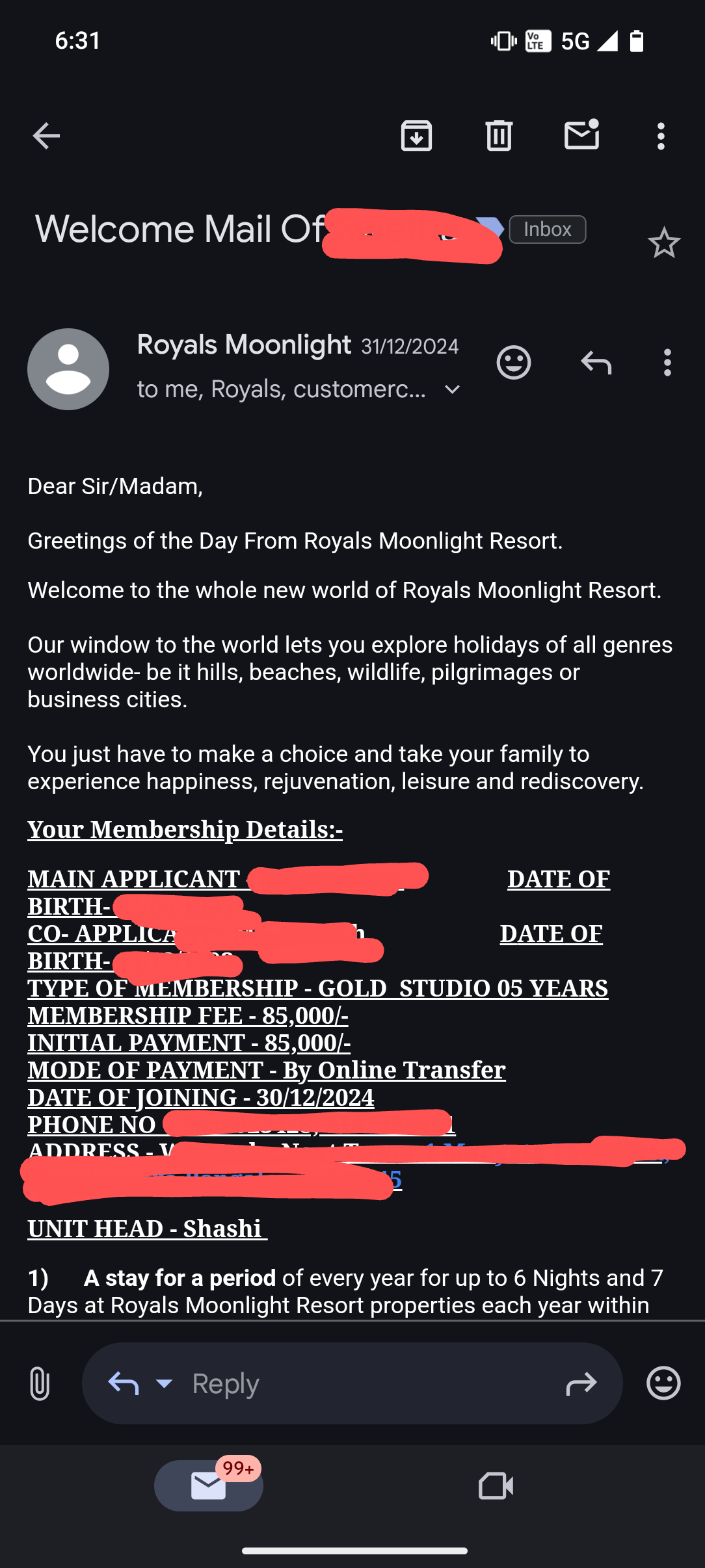
Task: Go back to the inbox list
Action: 46,136
